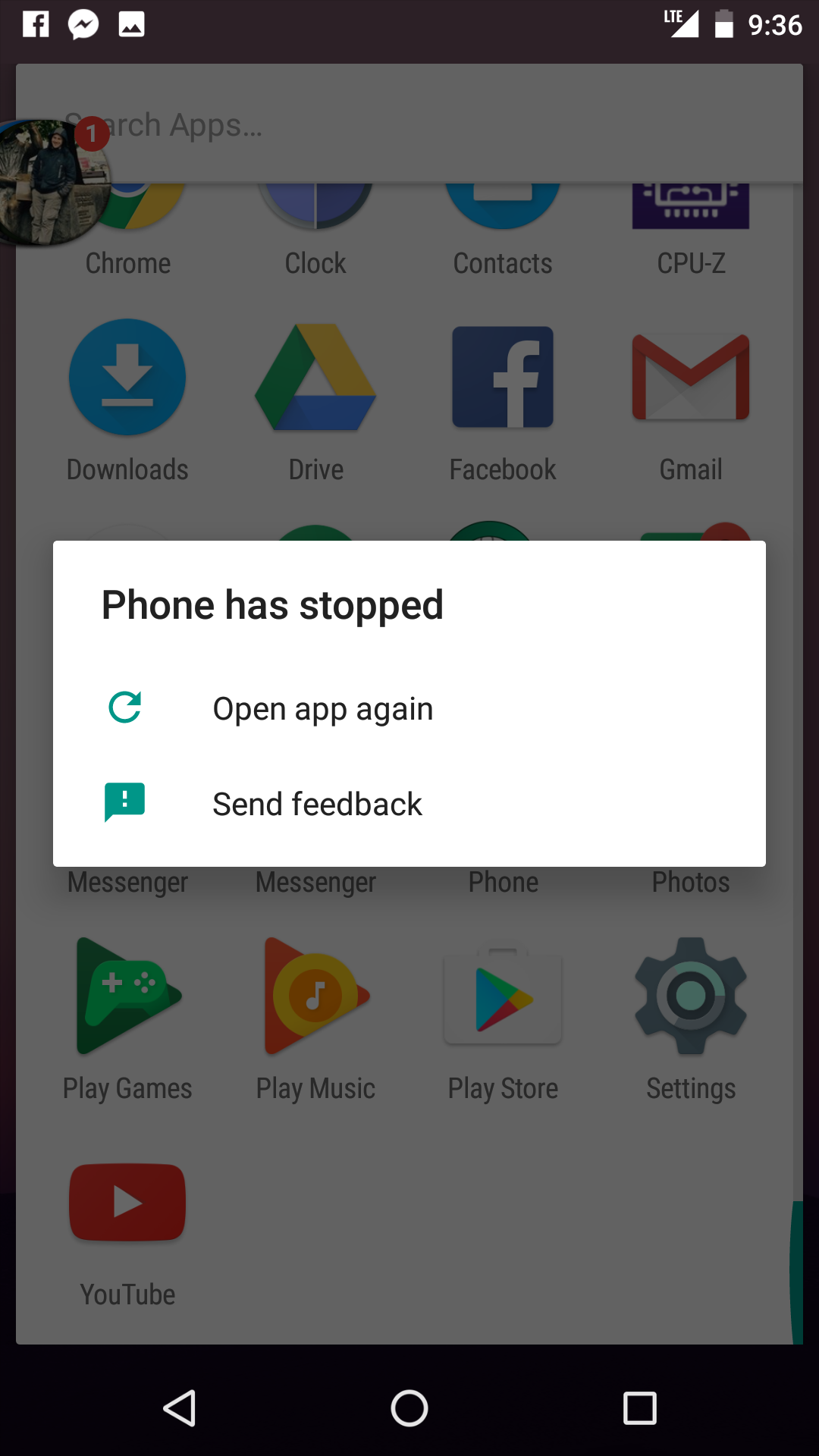Go back with the navigation bar
The image size is (819, 1456).
point(180,1409)
